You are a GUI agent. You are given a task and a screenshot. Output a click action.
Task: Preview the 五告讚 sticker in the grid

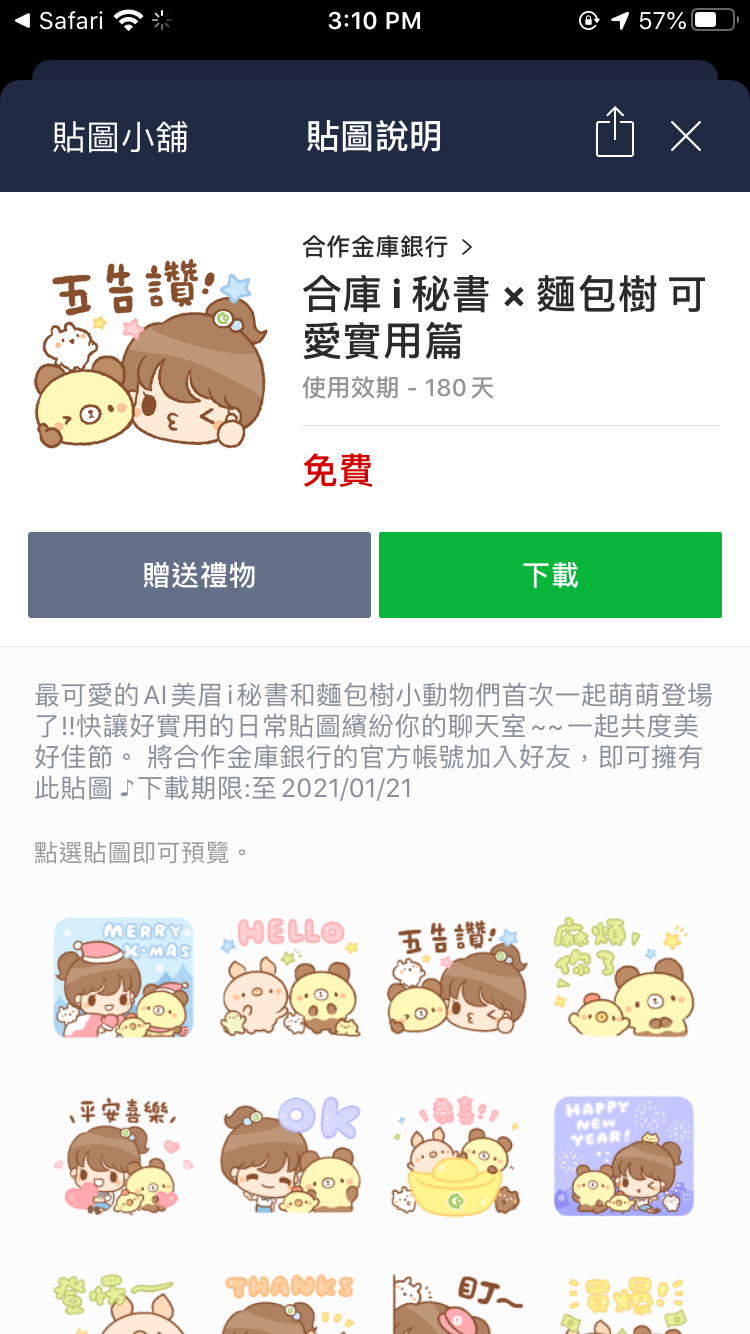pyautogui.click(x=456, y=977)
